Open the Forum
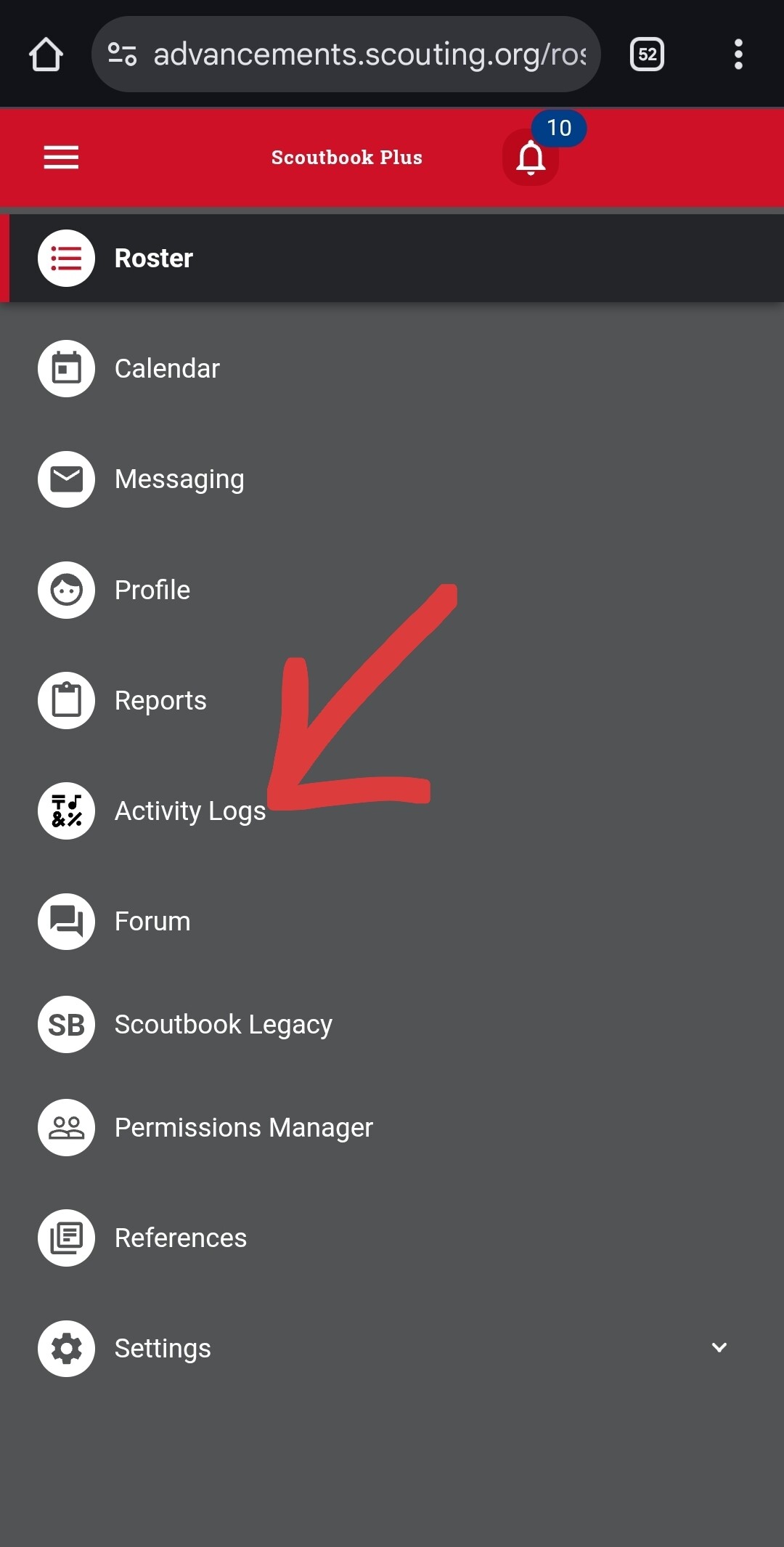 (x=152, y=921)
